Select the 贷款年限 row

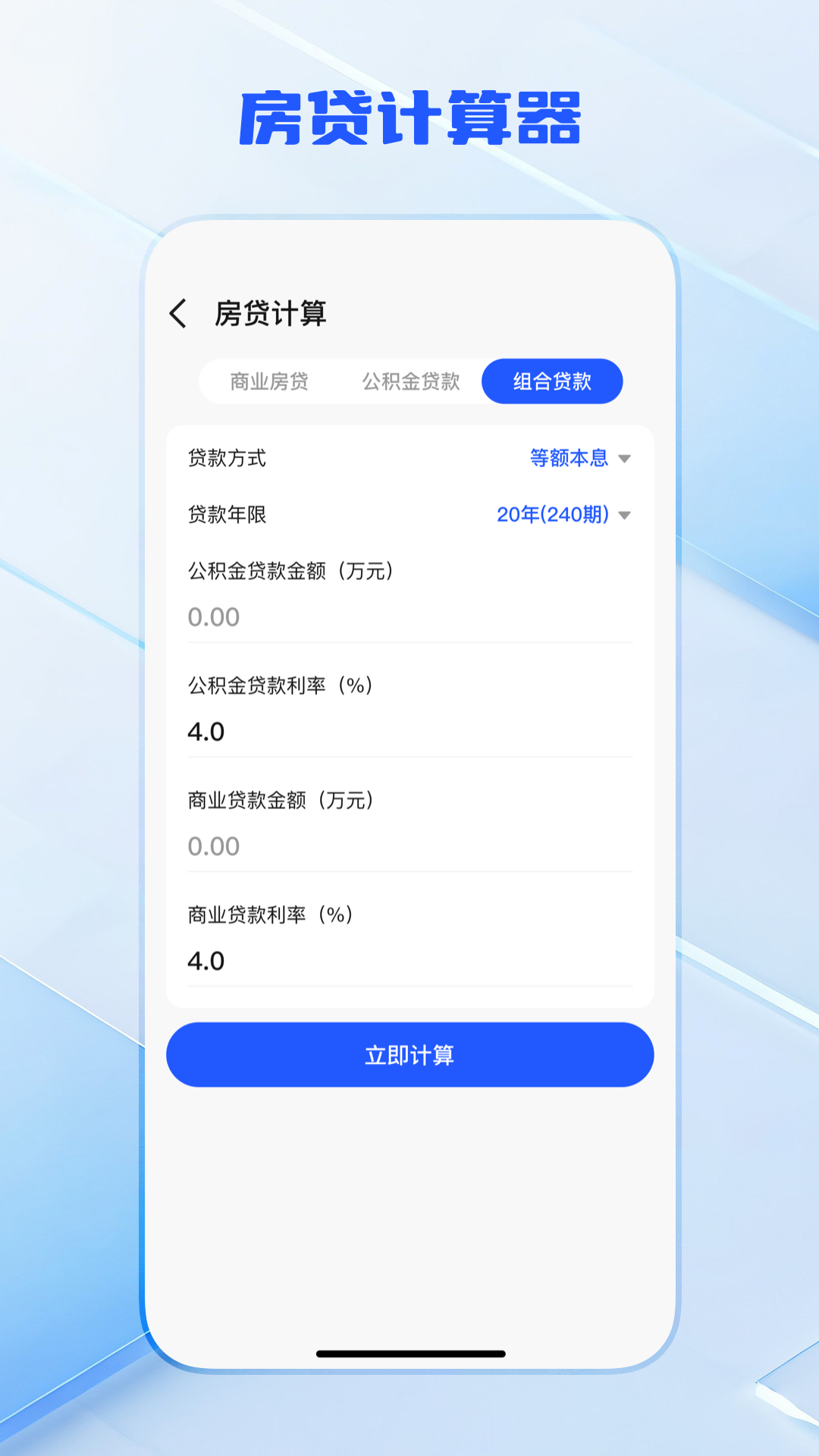(409, 515)
